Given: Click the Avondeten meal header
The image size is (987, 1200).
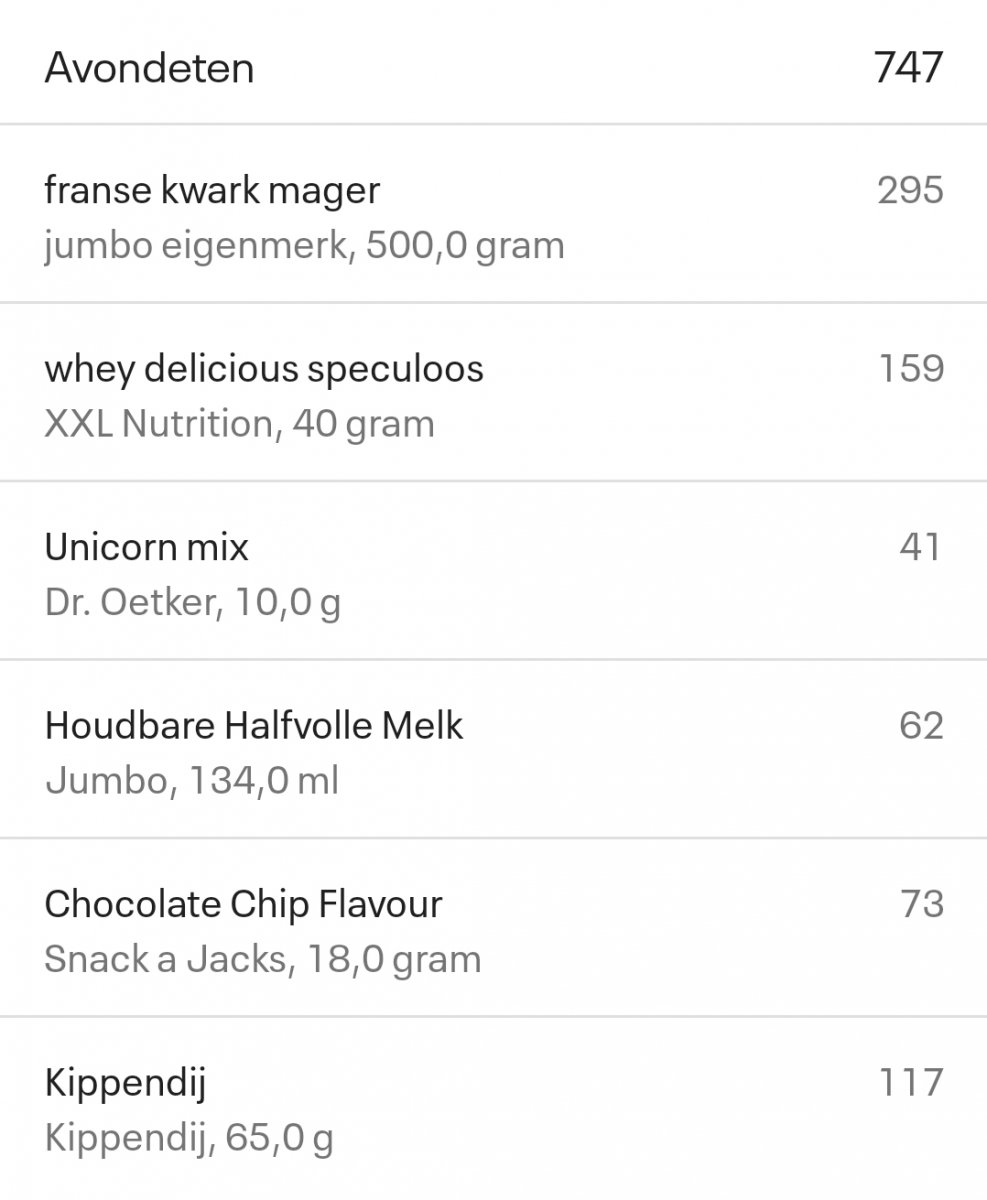Looking at the screenshot, I should pos(149,68).
